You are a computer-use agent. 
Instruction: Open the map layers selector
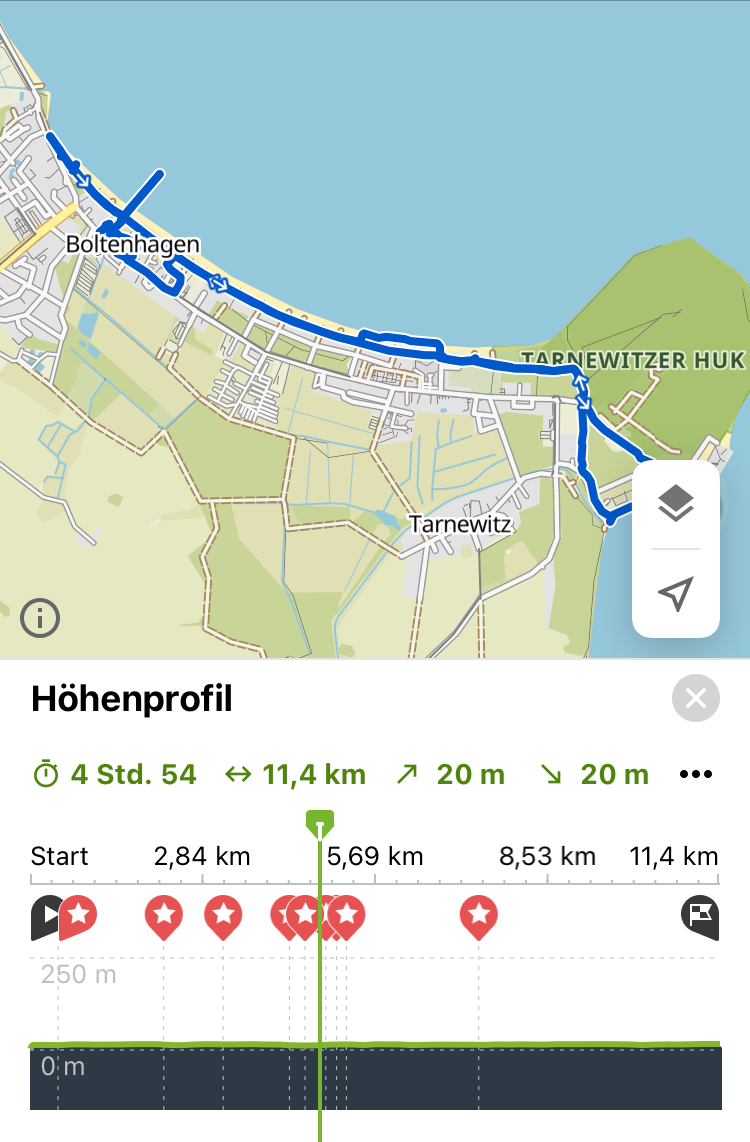pos(676,505)
